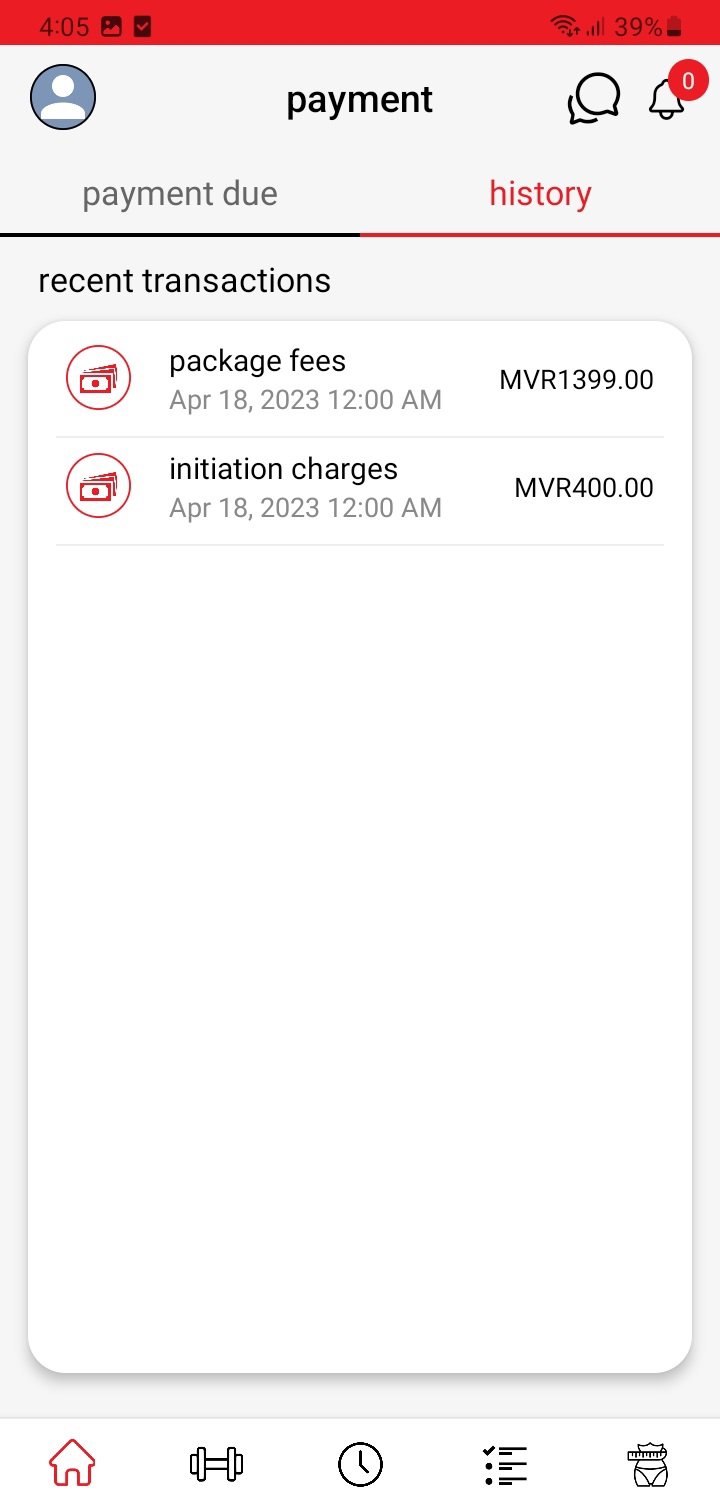Open the body measurement tab
Viewport: 720px width, 1510px height.
tap(648, 1465)
